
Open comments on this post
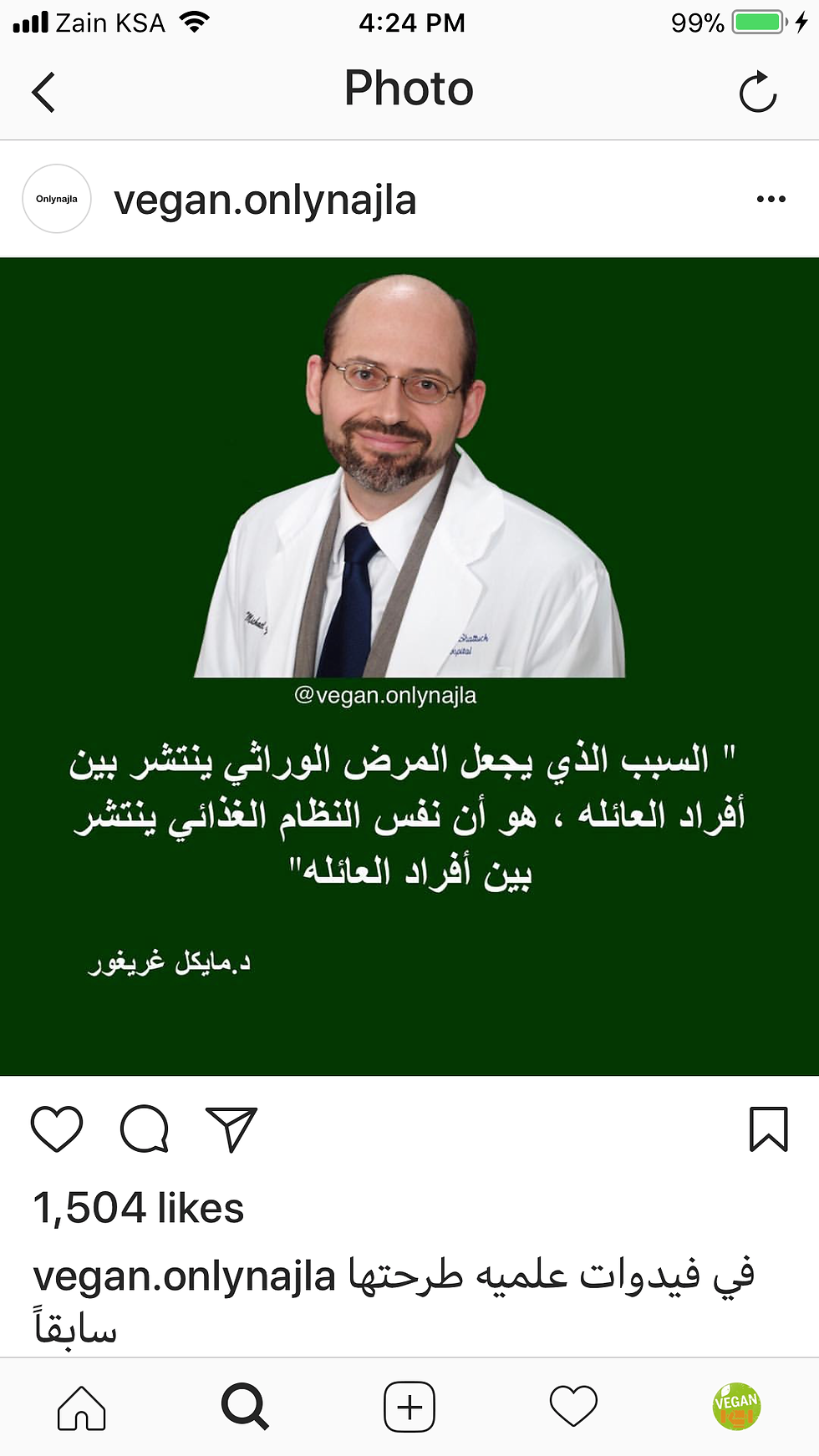pos(145,1129)
